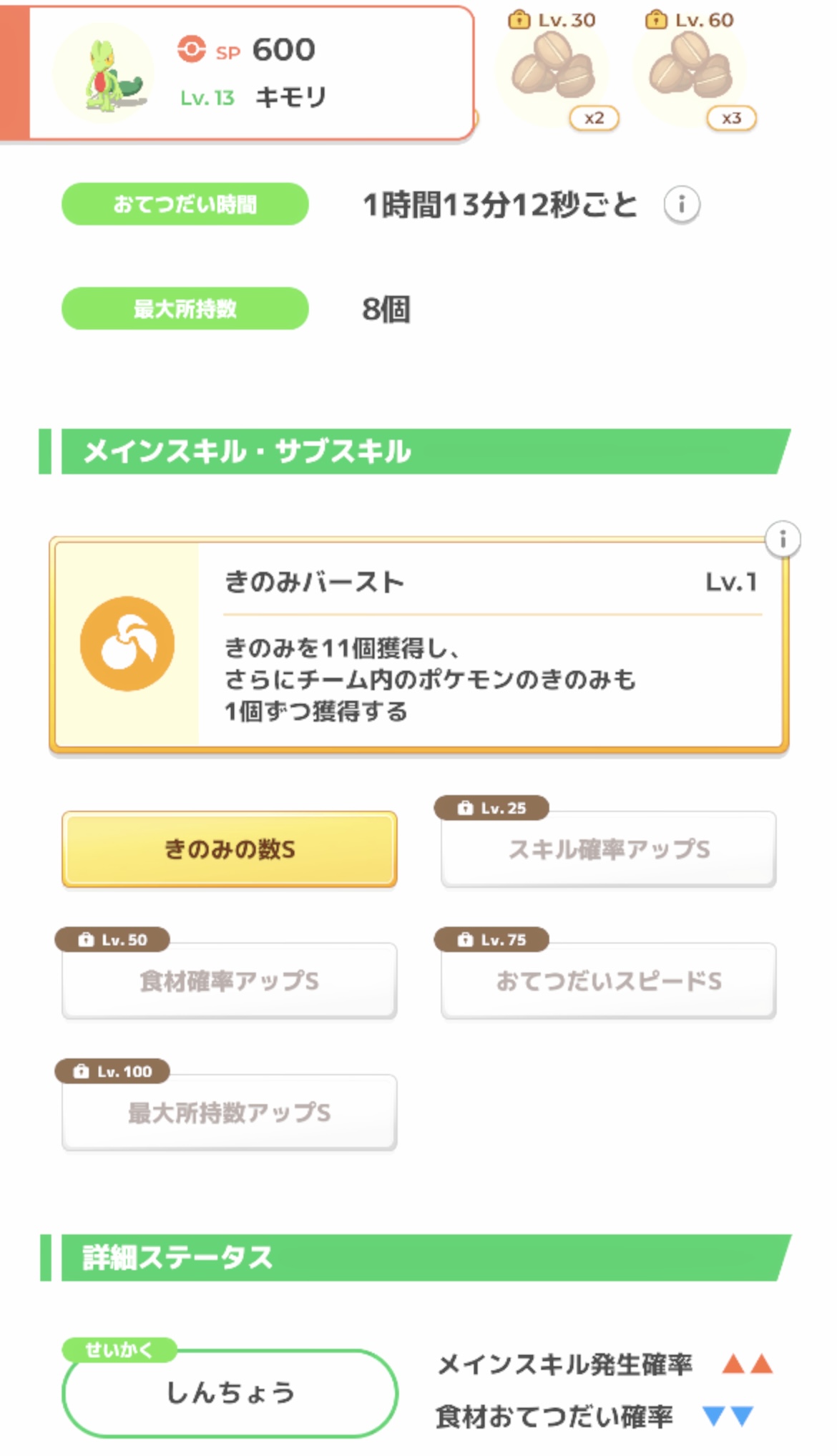The height and width of the screenshot is (1456, 837).
Task: Select the locked 食材確率アップS sub skill
Action: click(230, 981)
